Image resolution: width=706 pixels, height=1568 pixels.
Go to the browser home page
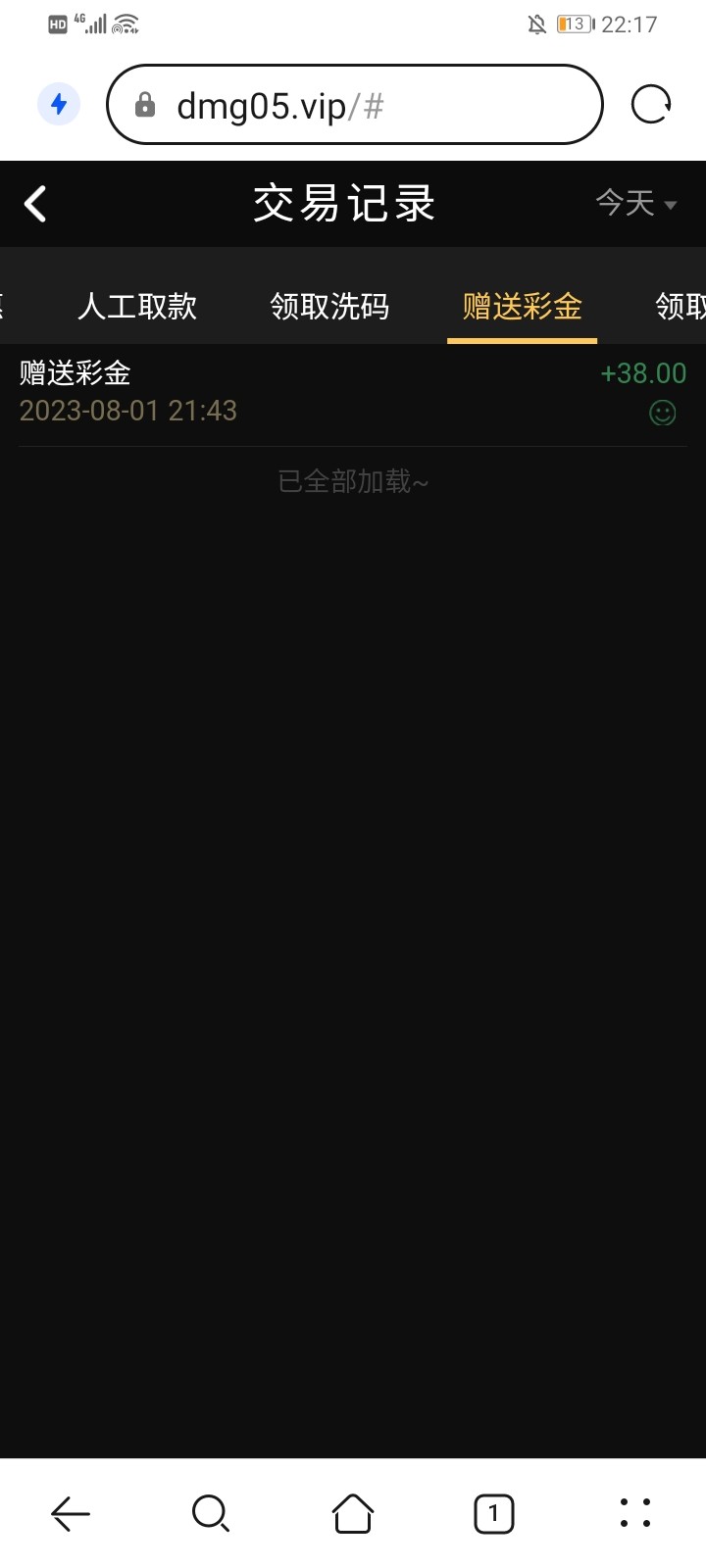pyautogui.click(x=353, y=1514)
